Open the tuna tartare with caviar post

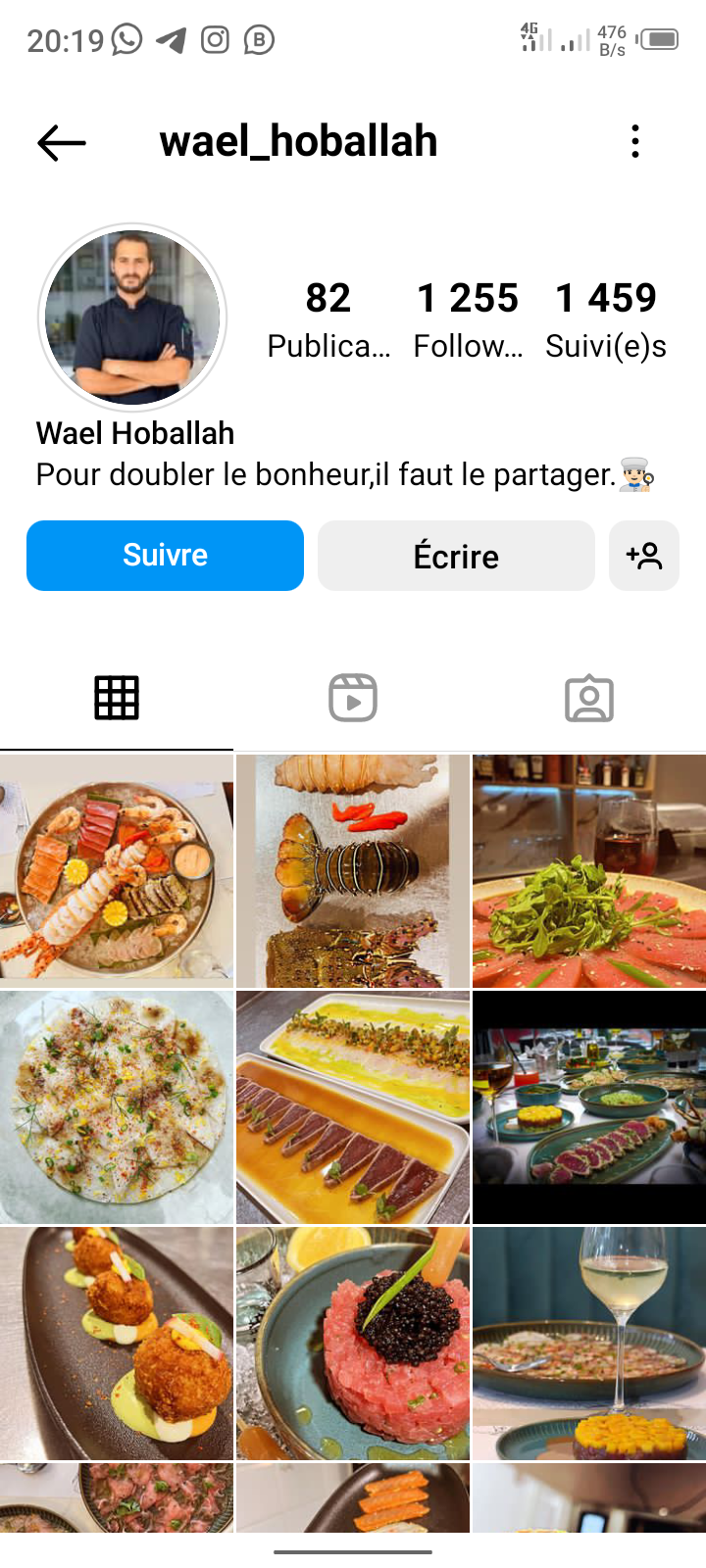tap(353, 1344)
